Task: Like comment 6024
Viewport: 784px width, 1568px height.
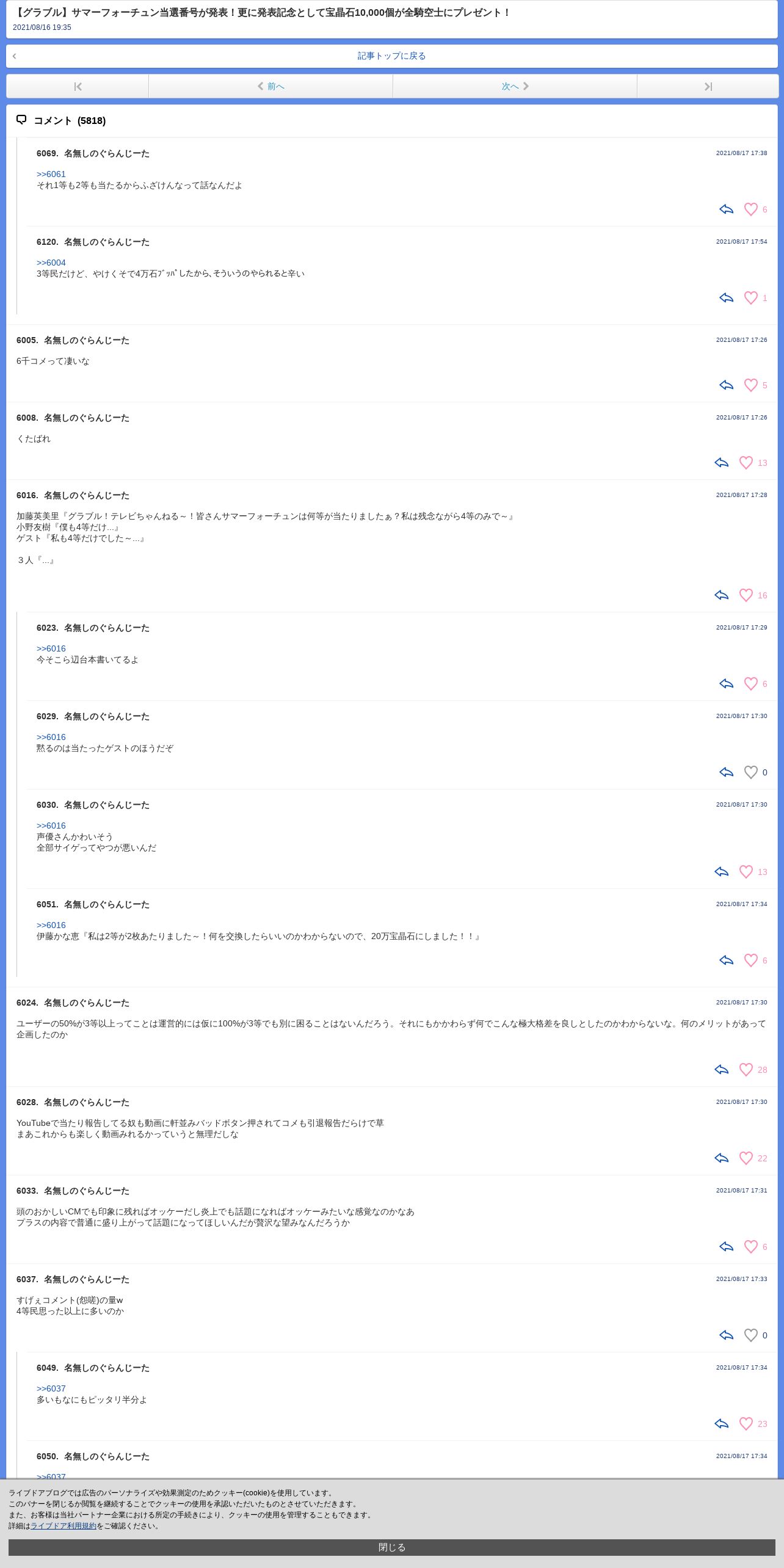Action: coord(746,1070)
